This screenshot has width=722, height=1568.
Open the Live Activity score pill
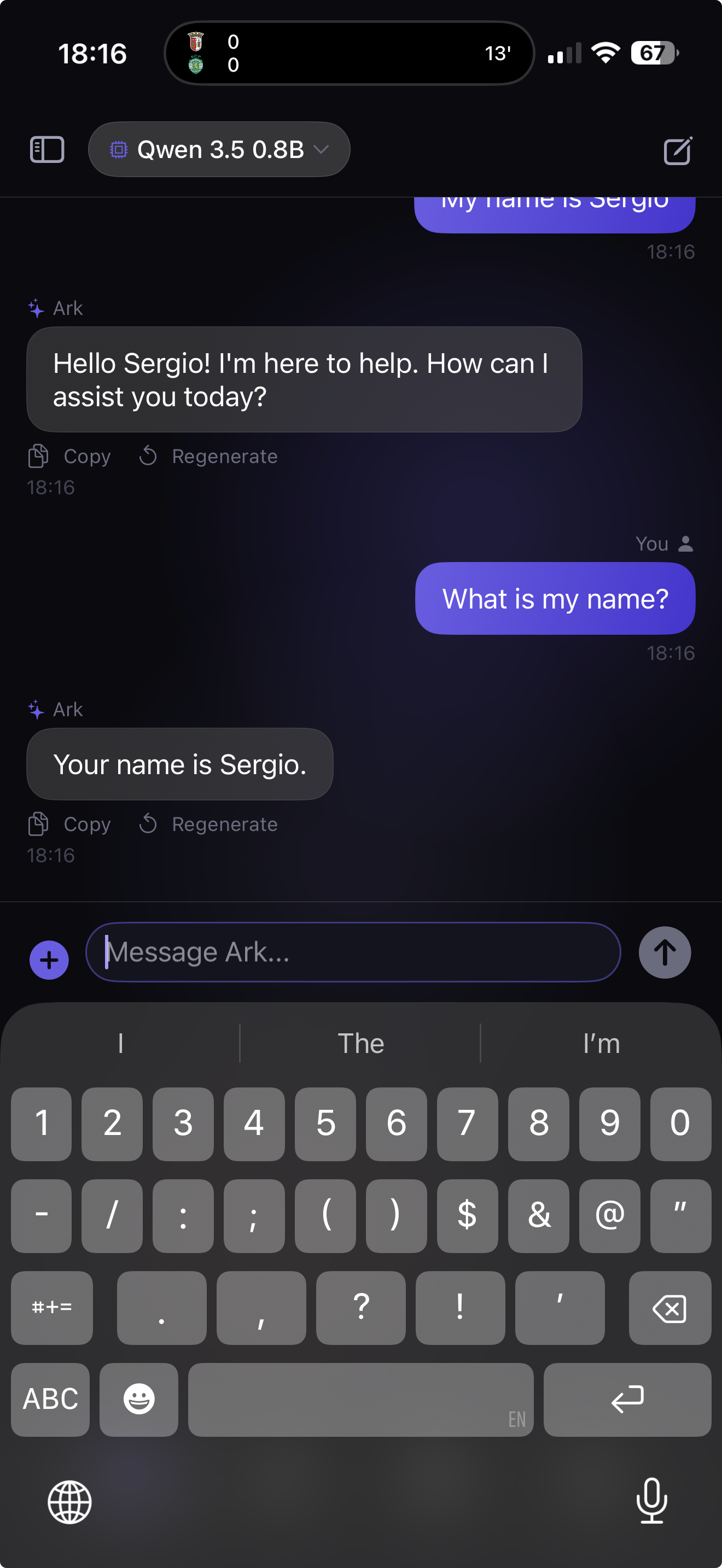click(x=349, y=53)
